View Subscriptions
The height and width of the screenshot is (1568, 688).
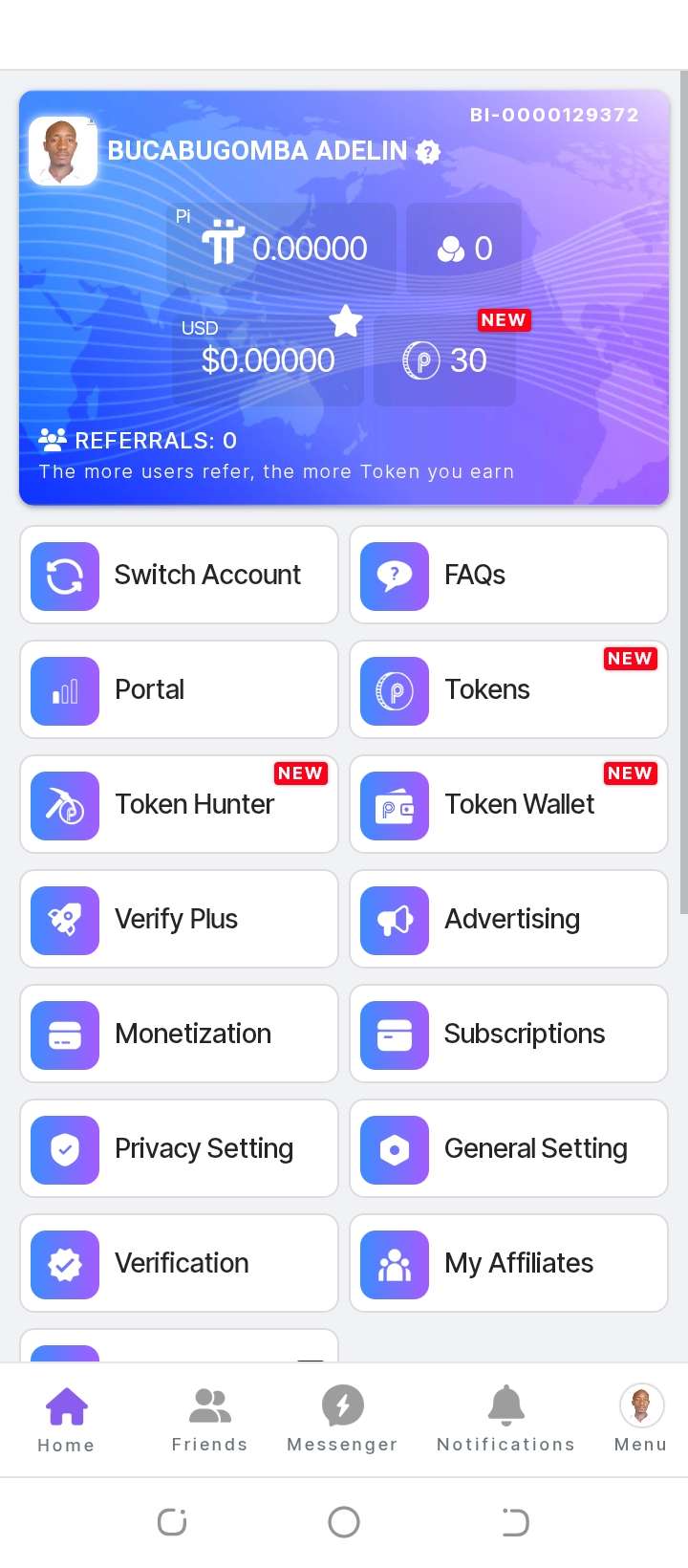[508, 1034]
